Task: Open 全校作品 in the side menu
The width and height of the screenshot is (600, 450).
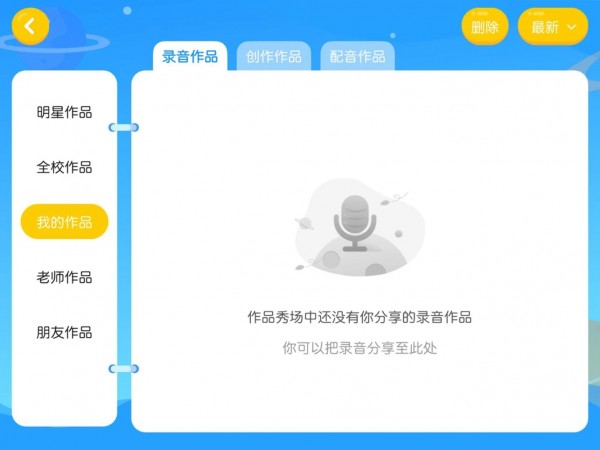Action: [x=64, y=167]
